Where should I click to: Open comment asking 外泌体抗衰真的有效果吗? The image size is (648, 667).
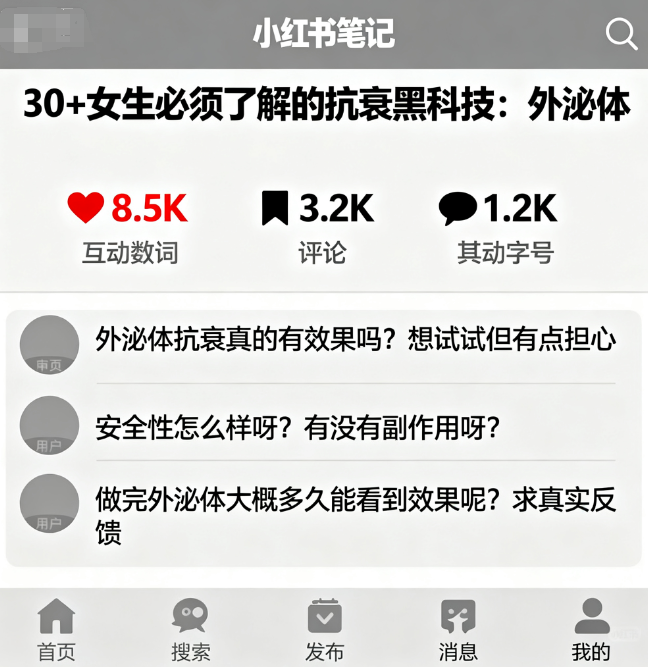[355, 340]
